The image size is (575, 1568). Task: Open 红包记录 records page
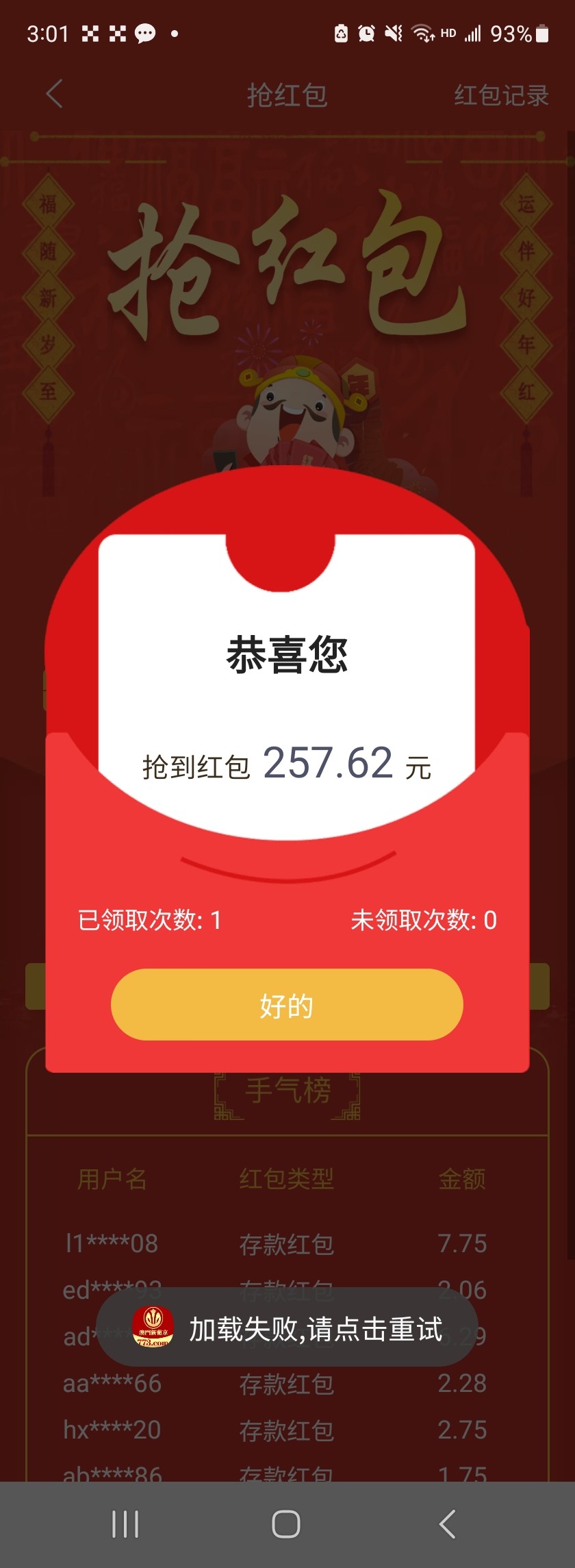pos(501,95)
